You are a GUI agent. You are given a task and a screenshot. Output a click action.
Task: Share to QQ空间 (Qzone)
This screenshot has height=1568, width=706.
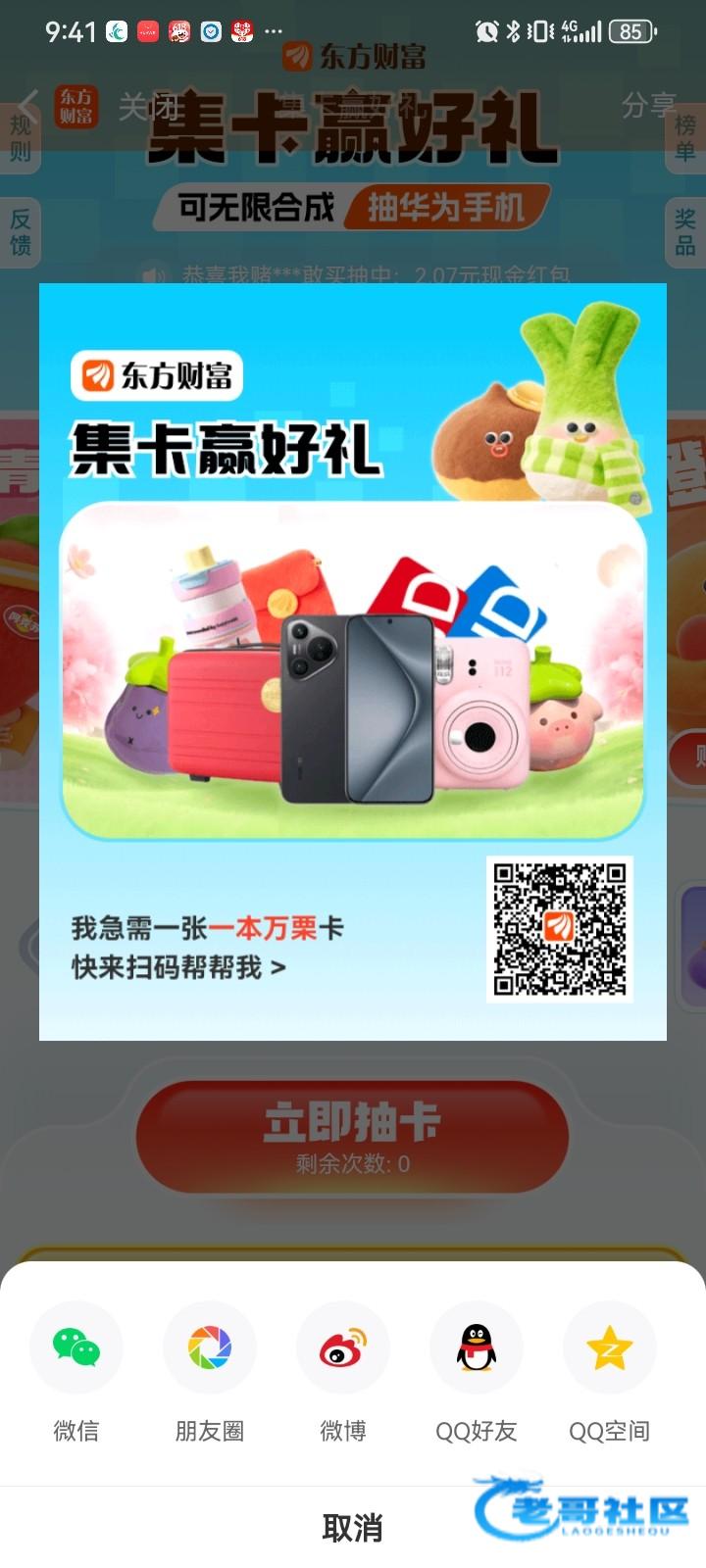click(609, 1348)
